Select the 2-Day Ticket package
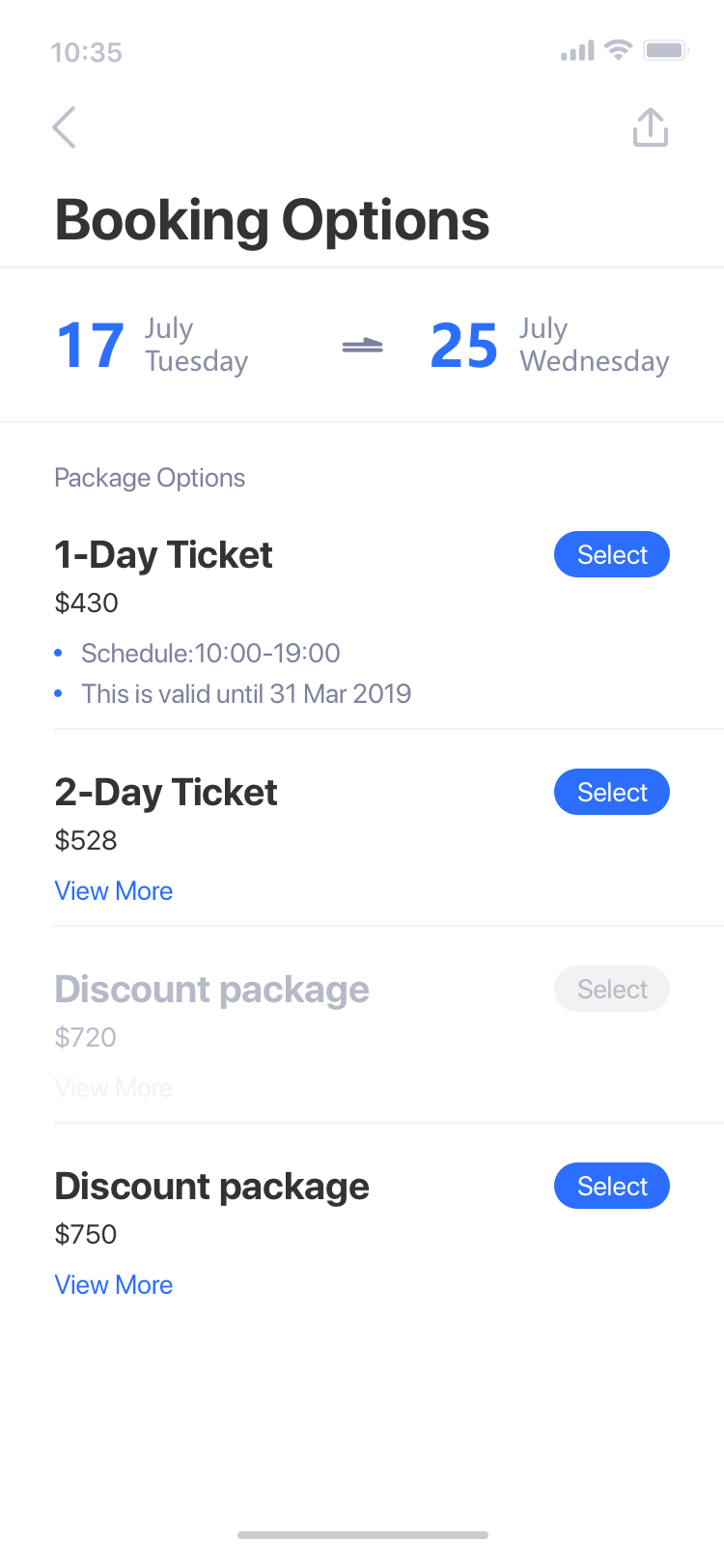 612,792
